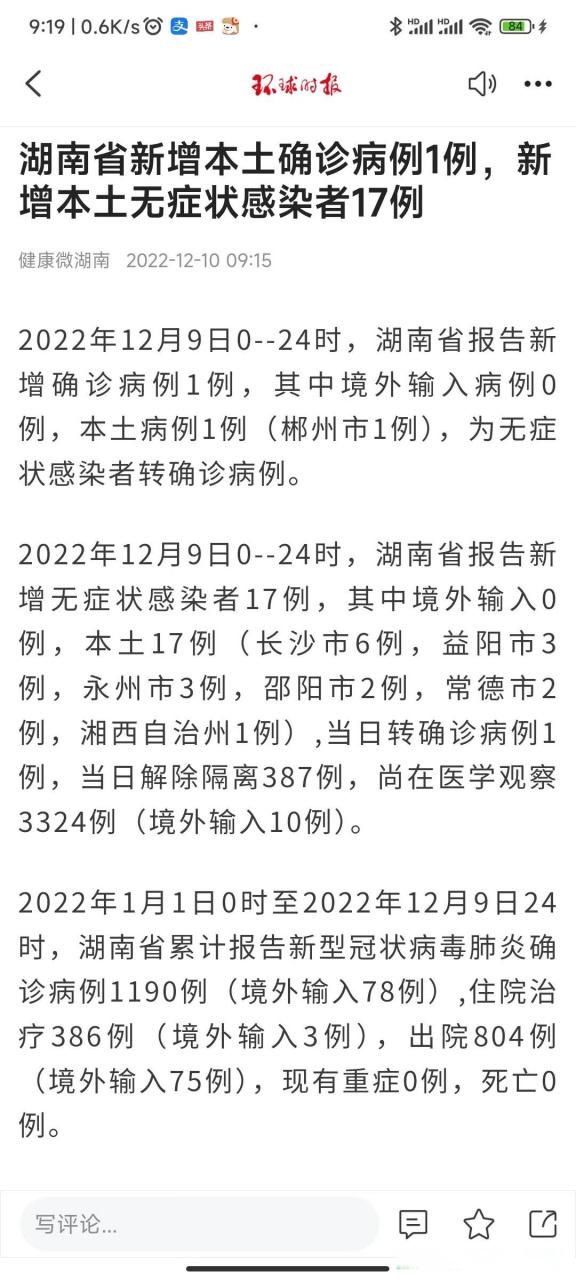The width and height of the screenshot is (576, 1280).
Task: Bookmark this article with the star icon
Action: 479,1224
